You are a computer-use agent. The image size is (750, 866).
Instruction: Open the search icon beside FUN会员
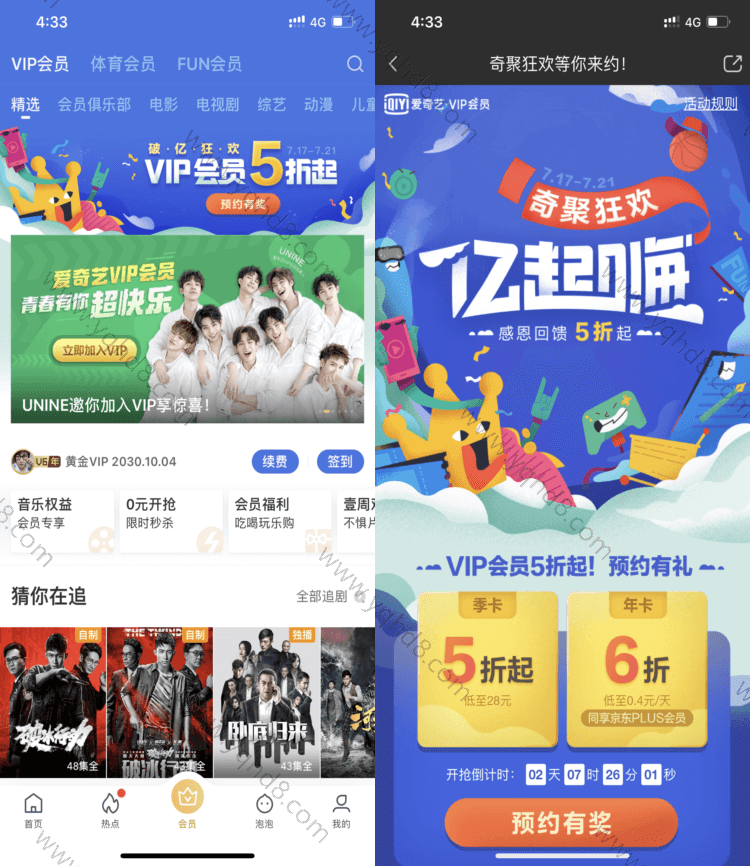coord(355,64)
